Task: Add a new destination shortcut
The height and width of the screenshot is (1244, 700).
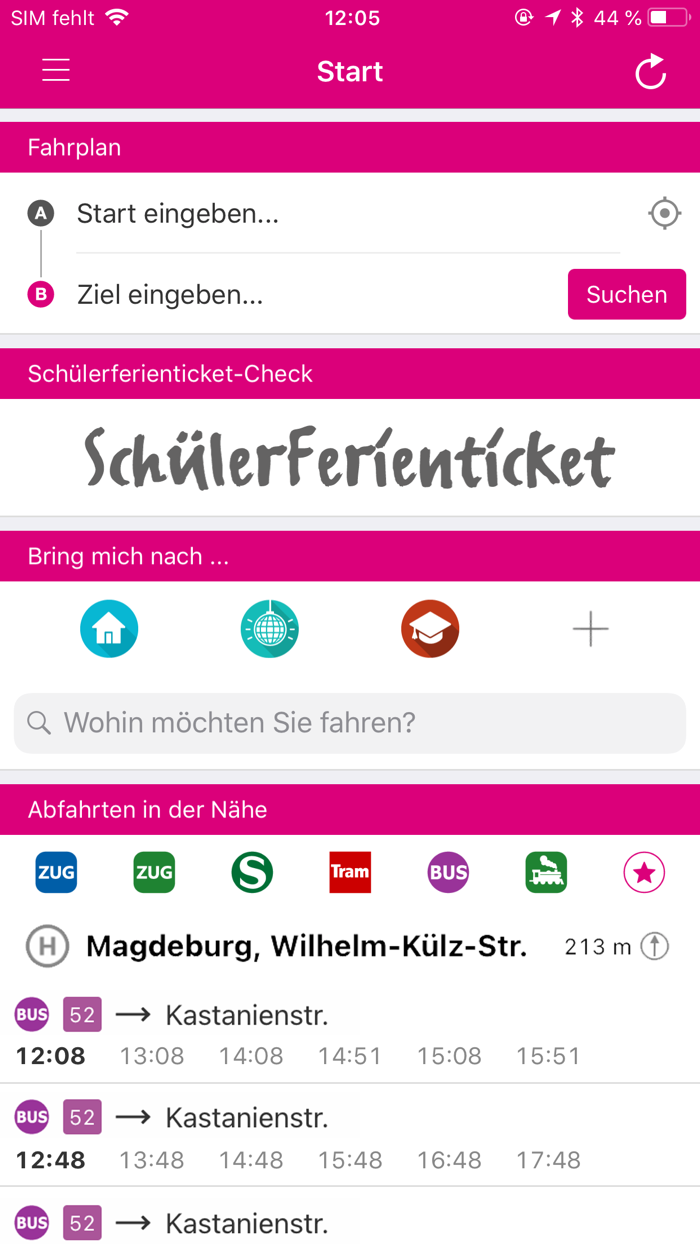Action: pos(590,629)
